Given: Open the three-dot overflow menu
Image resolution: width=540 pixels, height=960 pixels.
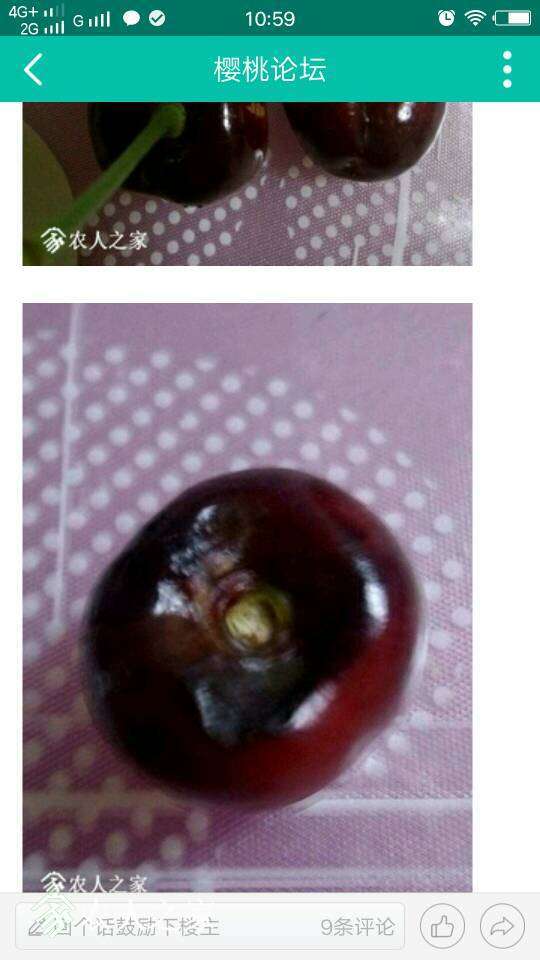Looking at the screenshot, I should click(507, 69).
